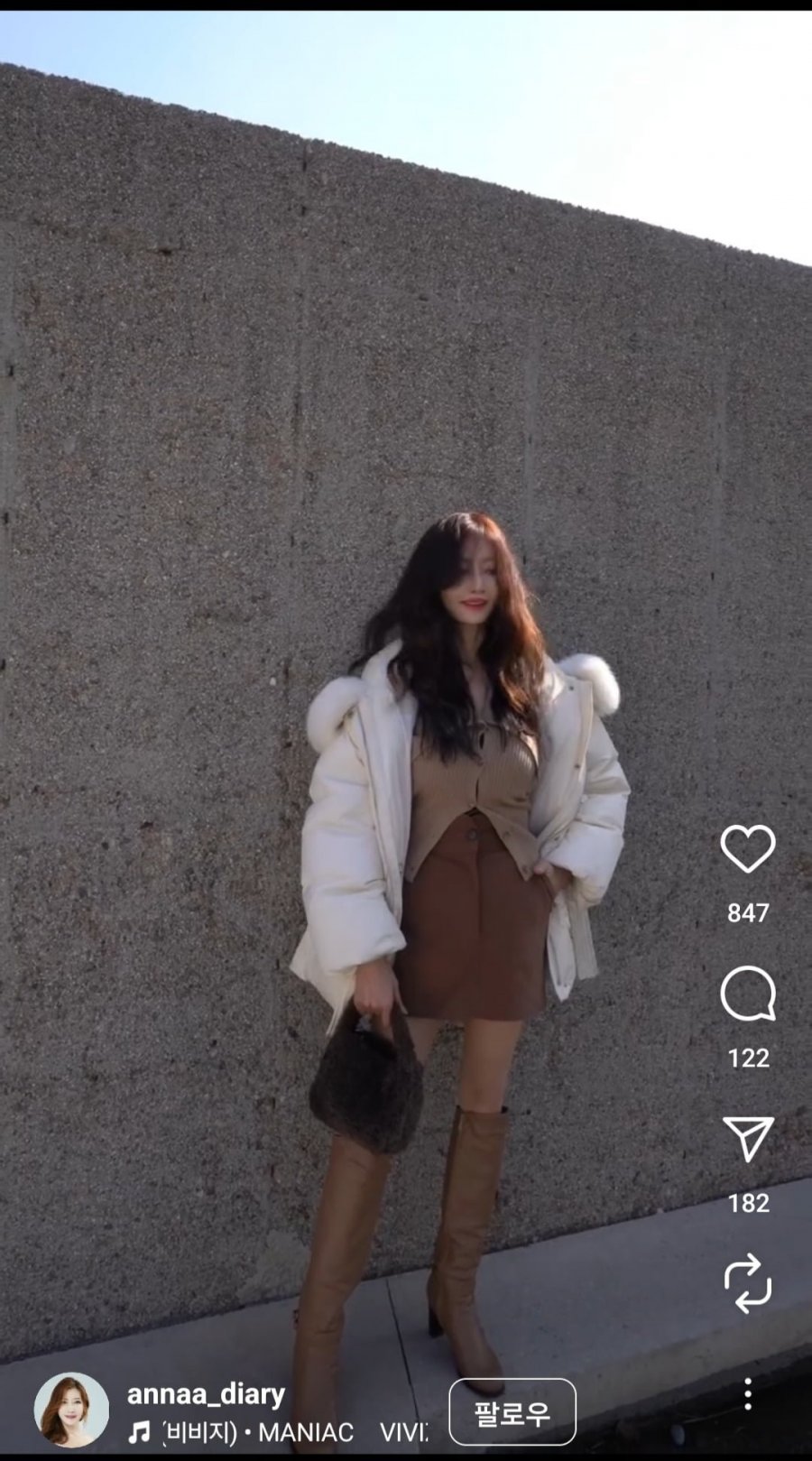Open annaa_diary's profile picture

[70, 1410]
